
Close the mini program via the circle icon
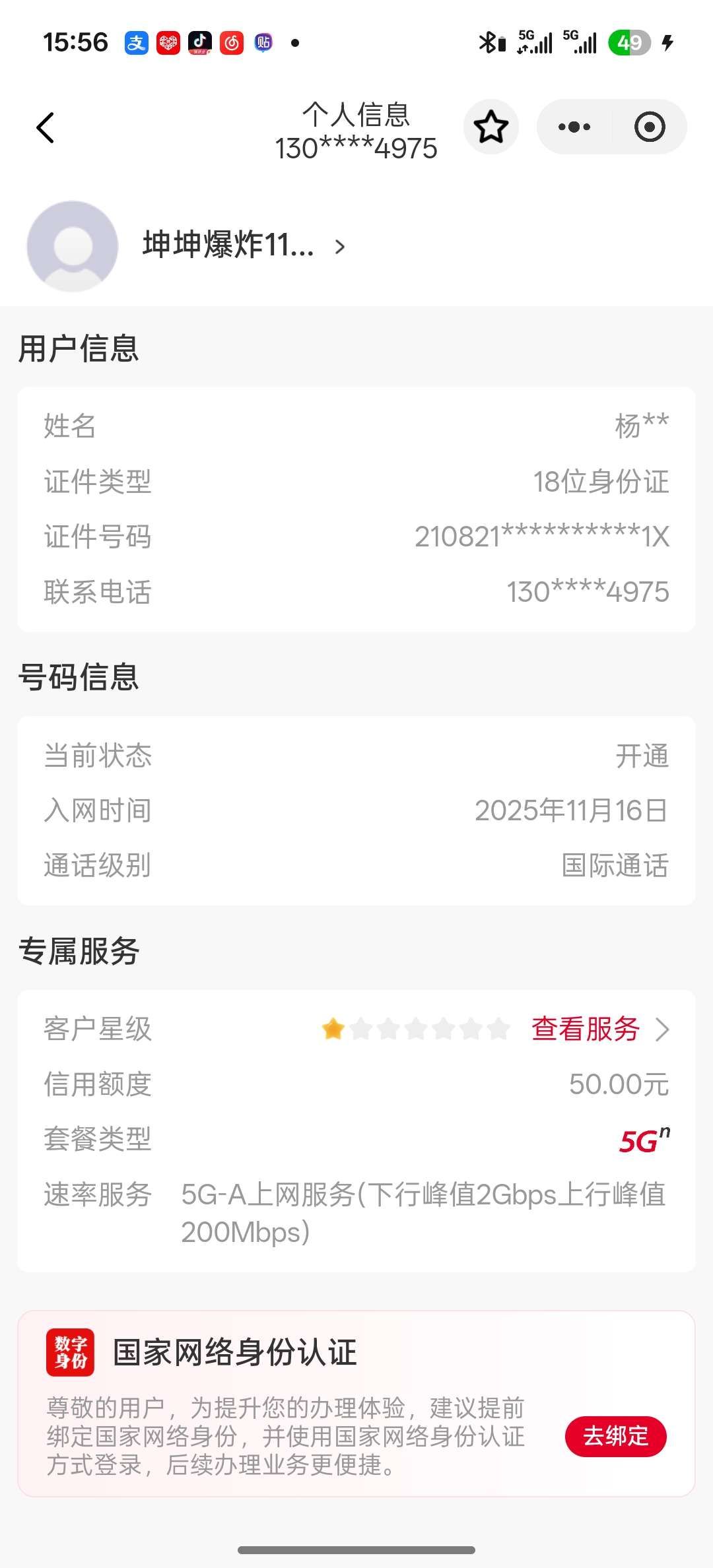(x=650, y=127)
